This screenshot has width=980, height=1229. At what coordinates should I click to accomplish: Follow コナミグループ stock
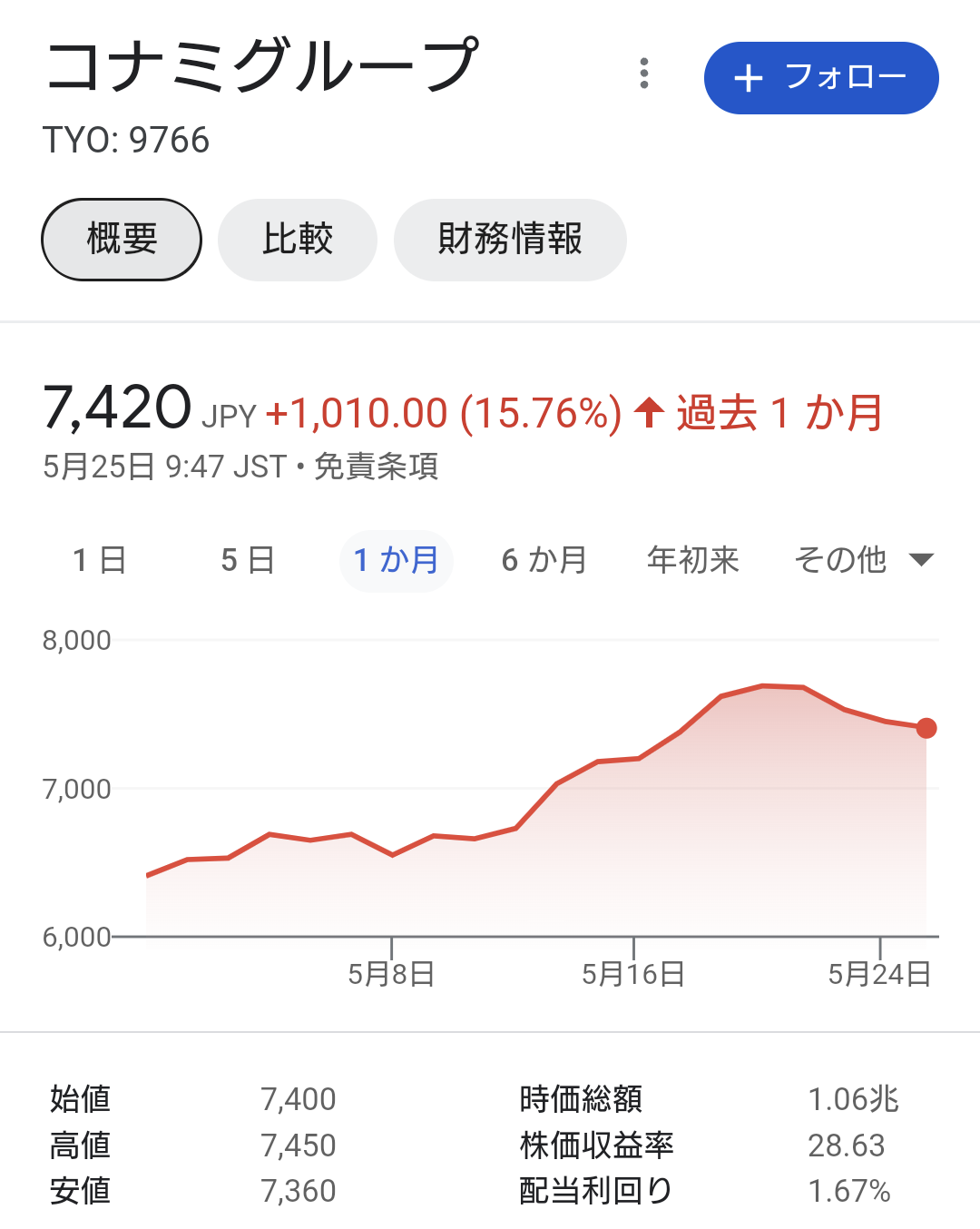(x=820, y=78)
